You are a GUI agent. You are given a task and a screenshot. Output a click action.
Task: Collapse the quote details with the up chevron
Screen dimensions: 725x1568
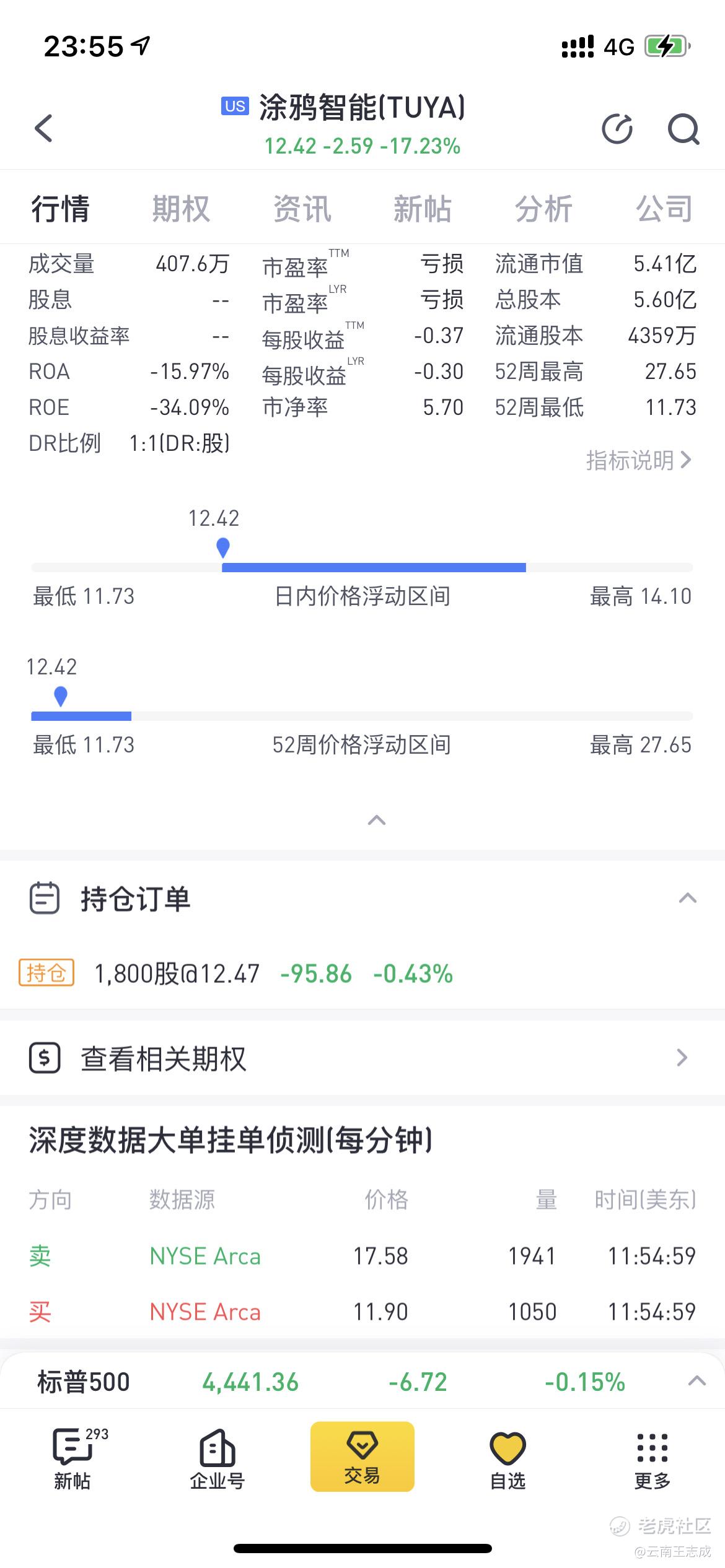coord(377,821)
